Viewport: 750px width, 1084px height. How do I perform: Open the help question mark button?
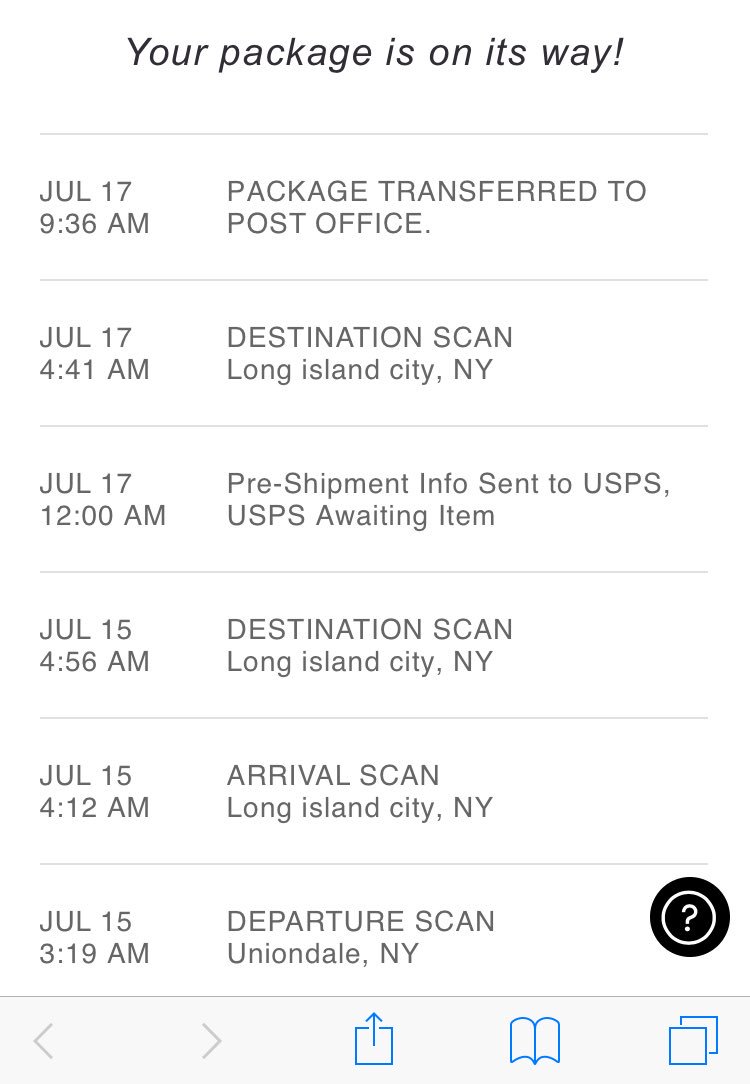coord(689,918)
